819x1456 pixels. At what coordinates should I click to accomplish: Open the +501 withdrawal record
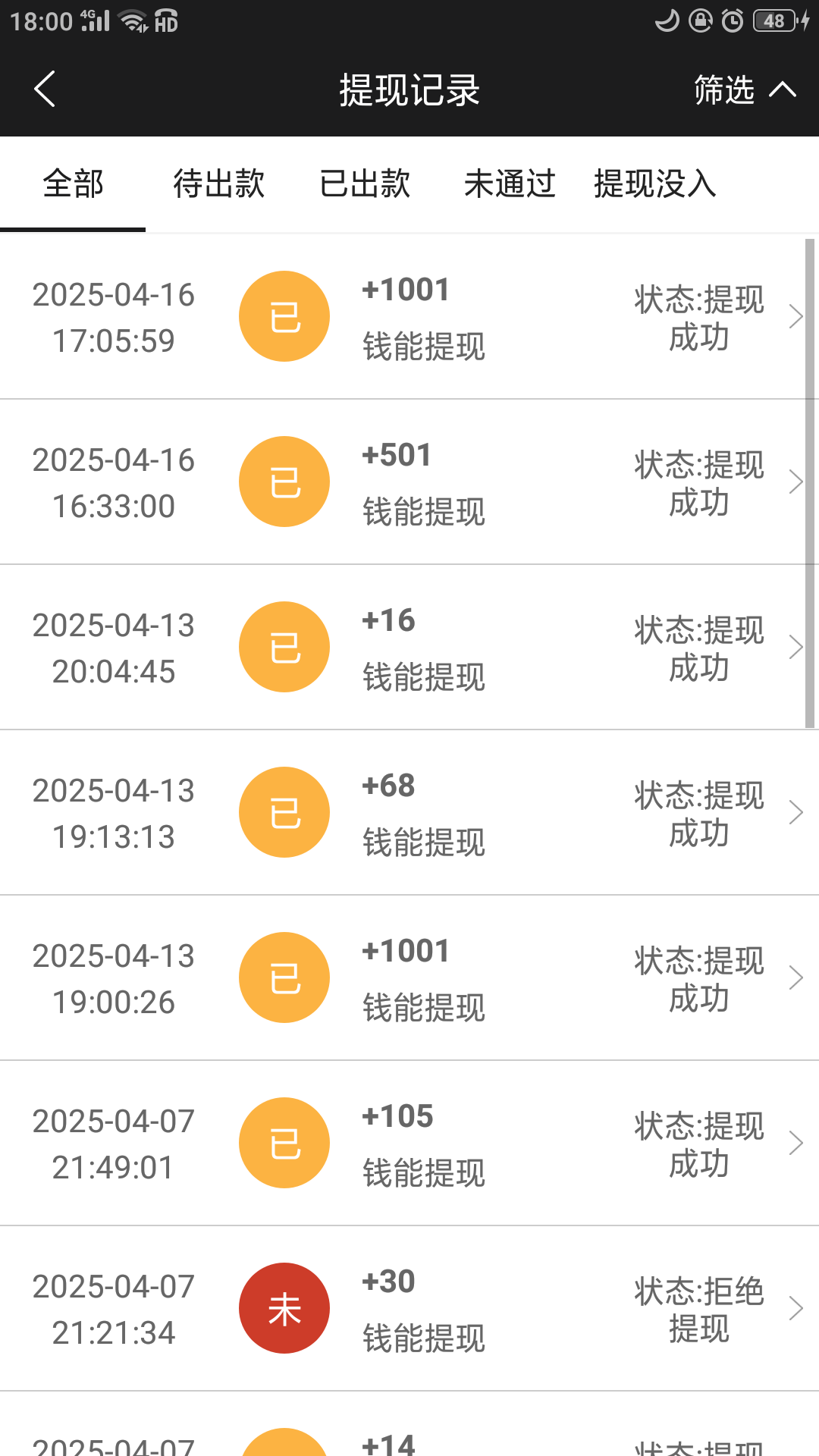click(x=409, y=482)
